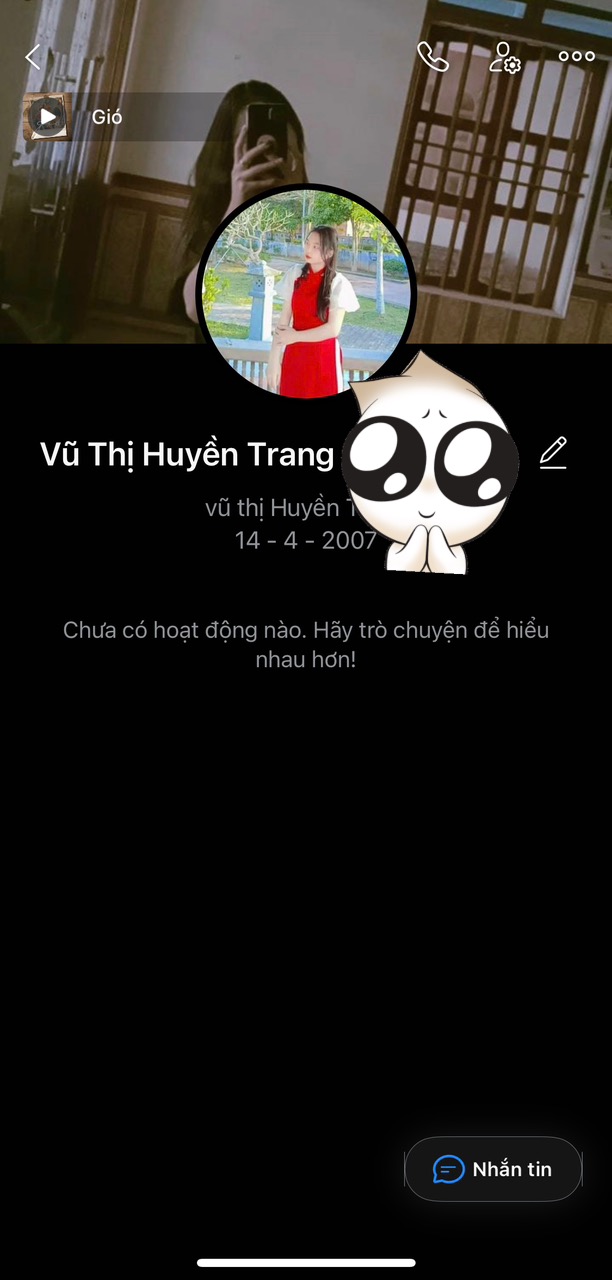Play the song Gió
Screen dimensions: 612x1280
tap(47, 117)
